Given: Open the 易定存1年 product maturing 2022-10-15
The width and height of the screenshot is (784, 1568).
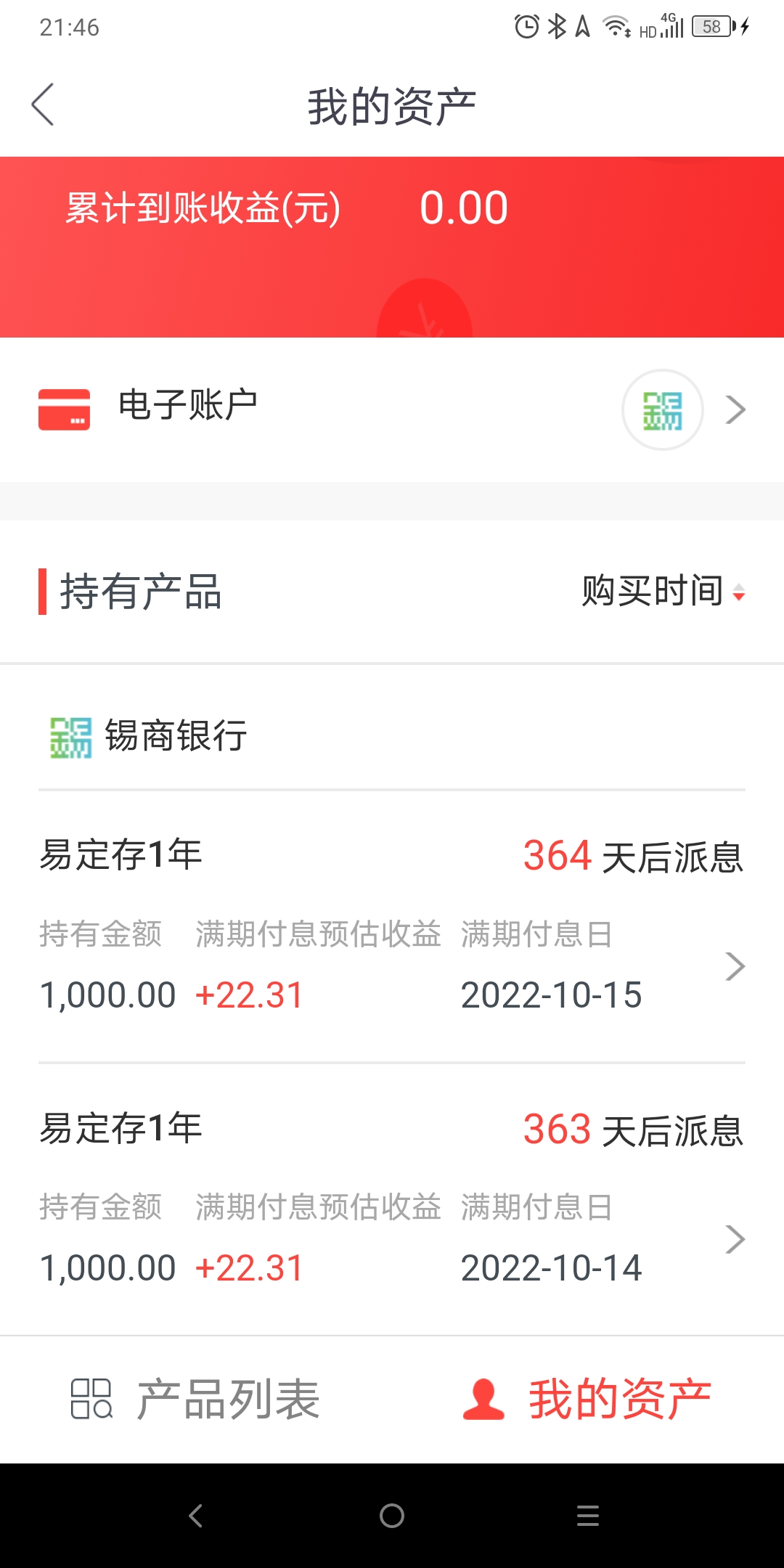Looking at the screenshot, I should tap(392, 927).
